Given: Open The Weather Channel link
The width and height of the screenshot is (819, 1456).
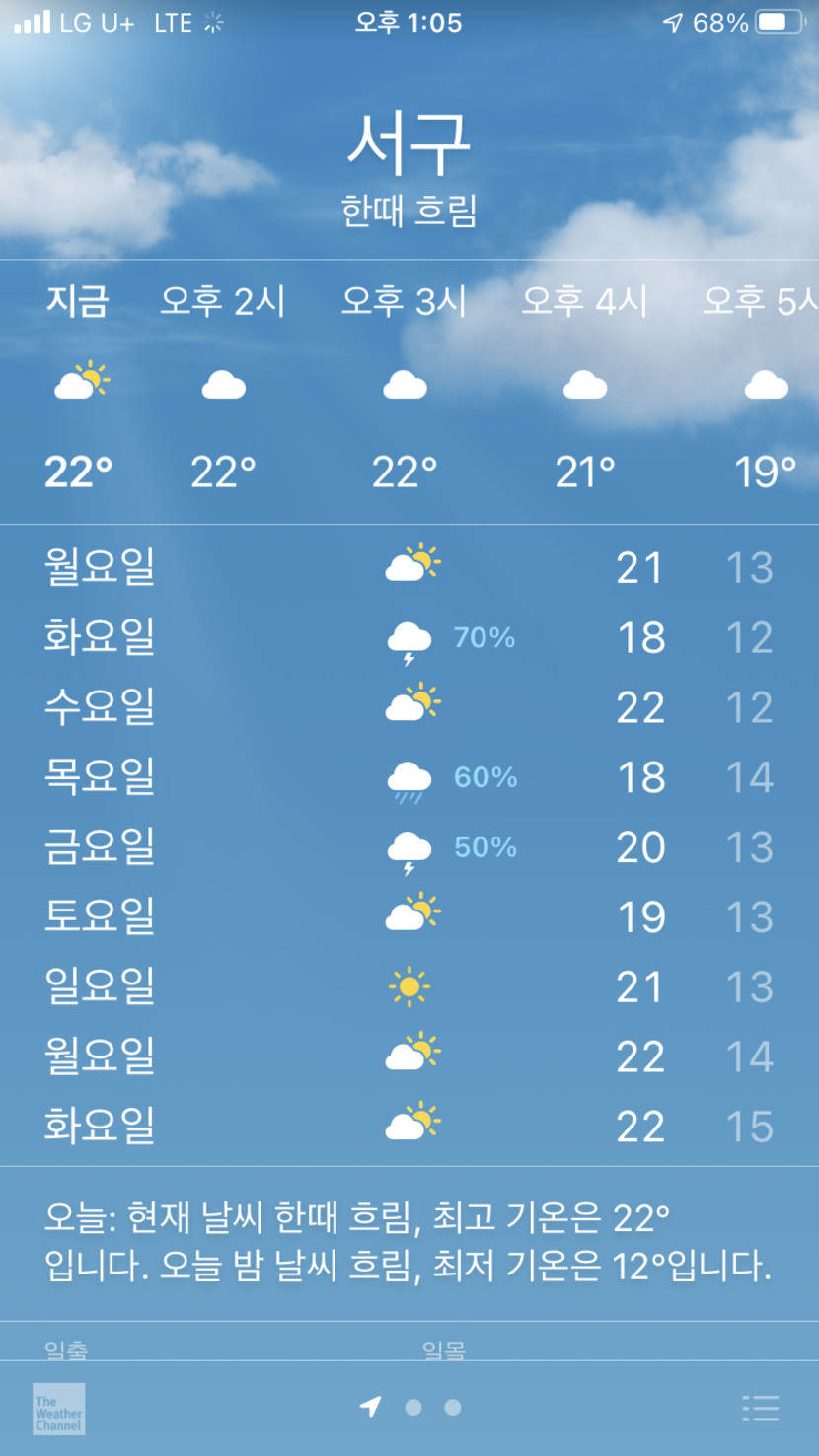Looking at the screenshot, I should [58, 1408].
